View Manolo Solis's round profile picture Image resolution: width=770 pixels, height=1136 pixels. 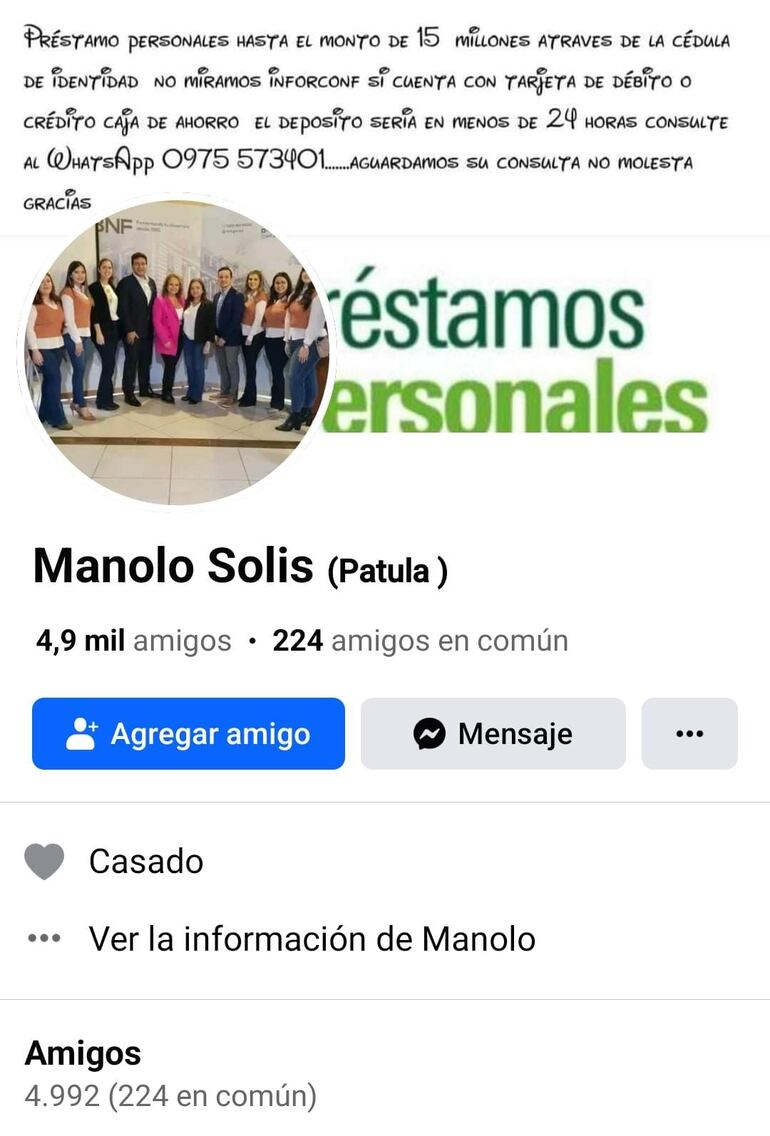click(177, 351)
